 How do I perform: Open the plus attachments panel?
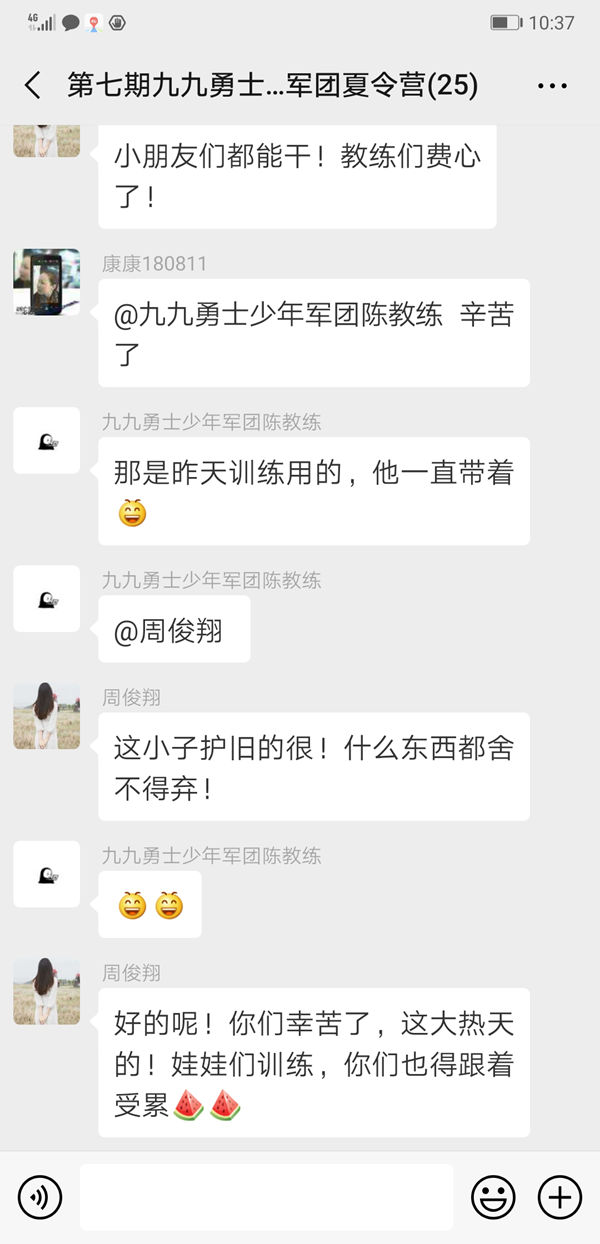pos(560,1197)
